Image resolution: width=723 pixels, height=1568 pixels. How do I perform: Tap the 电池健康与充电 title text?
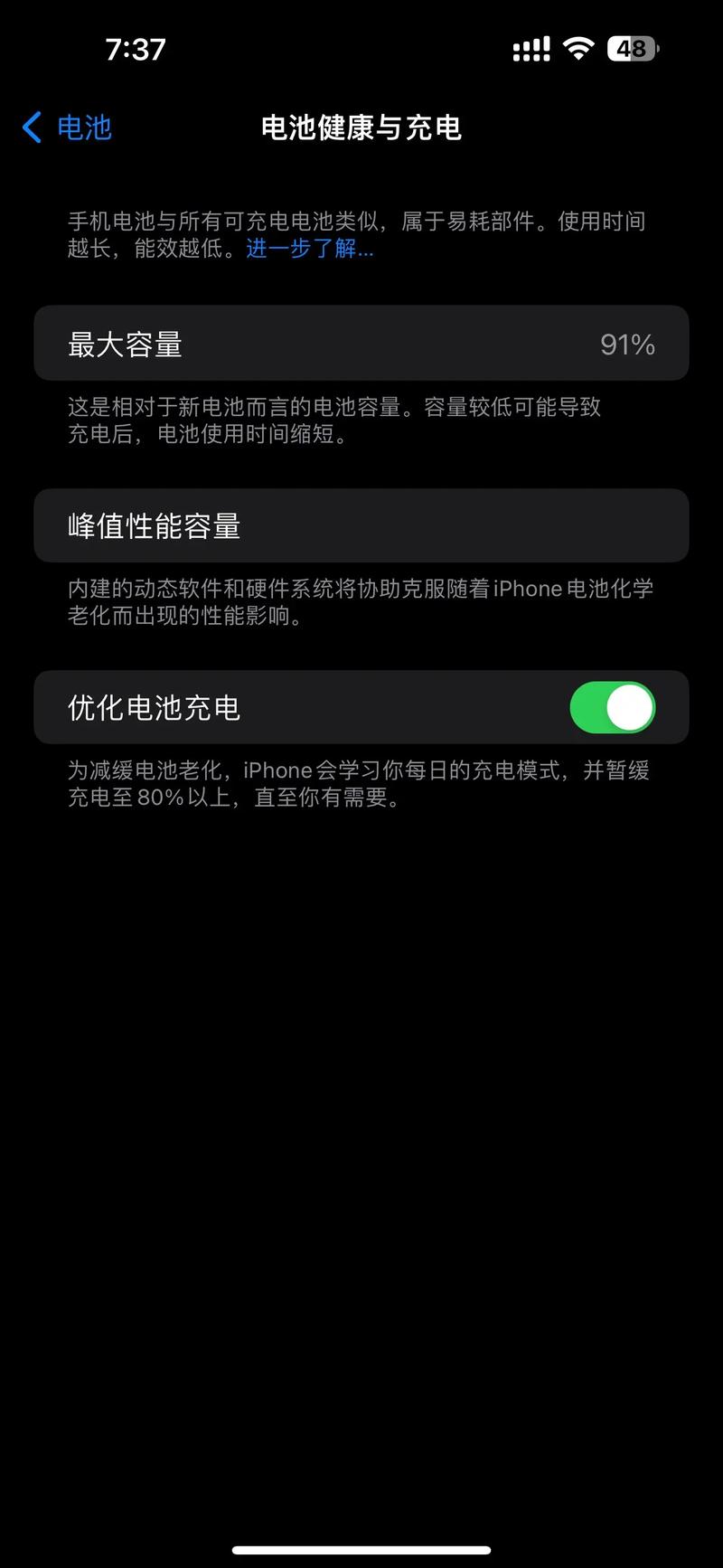361,128
